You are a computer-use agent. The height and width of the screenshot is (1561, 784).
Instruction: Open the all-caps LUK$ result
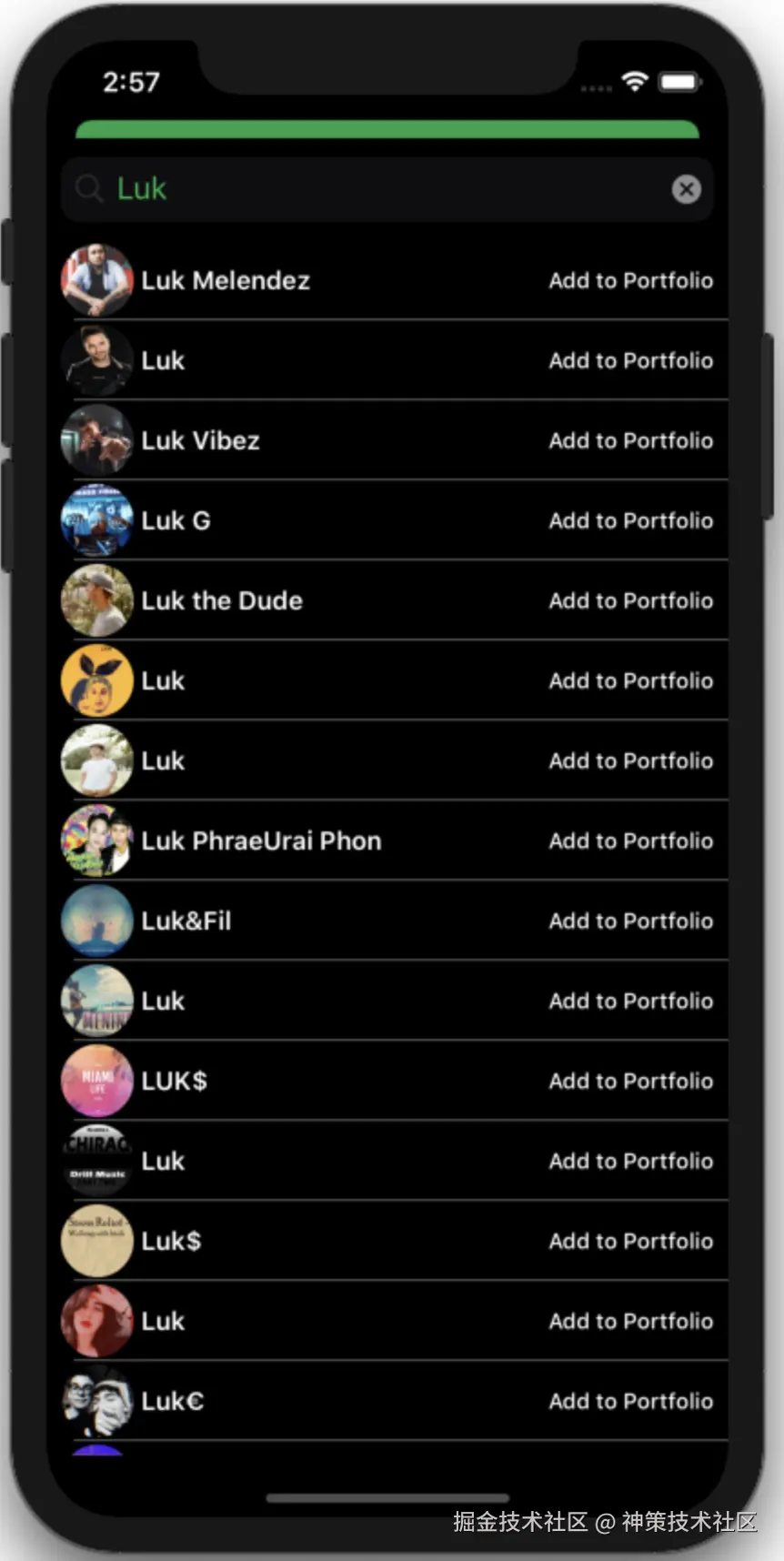click(x=174, y=1082)
